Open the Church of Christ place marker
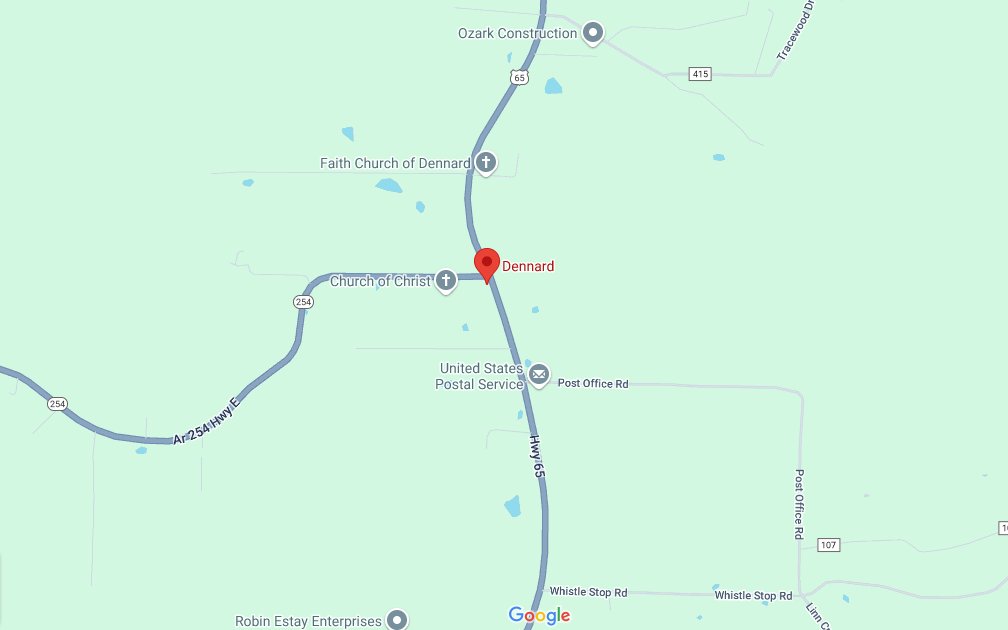 445,281
